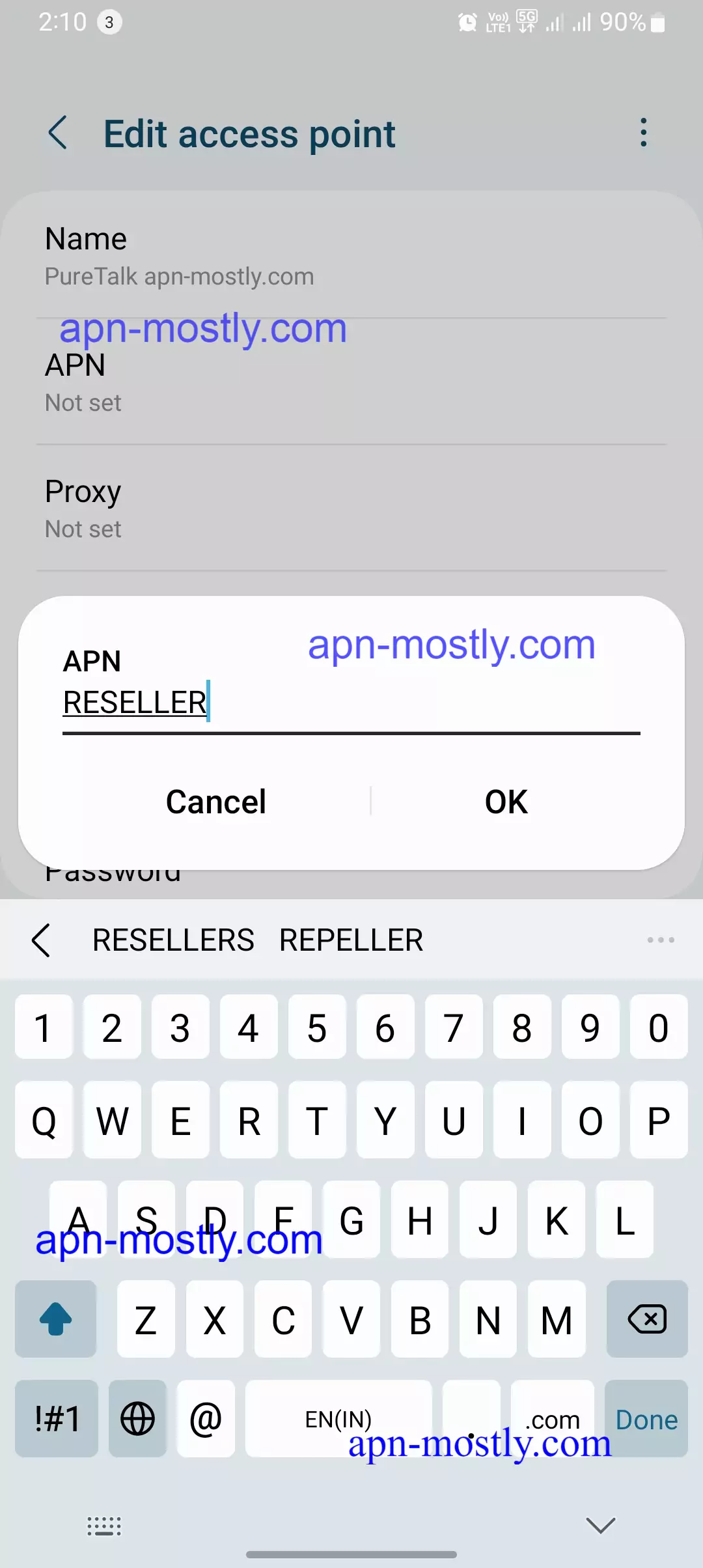Image resolution: width=703 pixels, height=1568 pixels.
Task: Collapse the suggestion bar with back arrow
Action: click(x=41, y=940)
